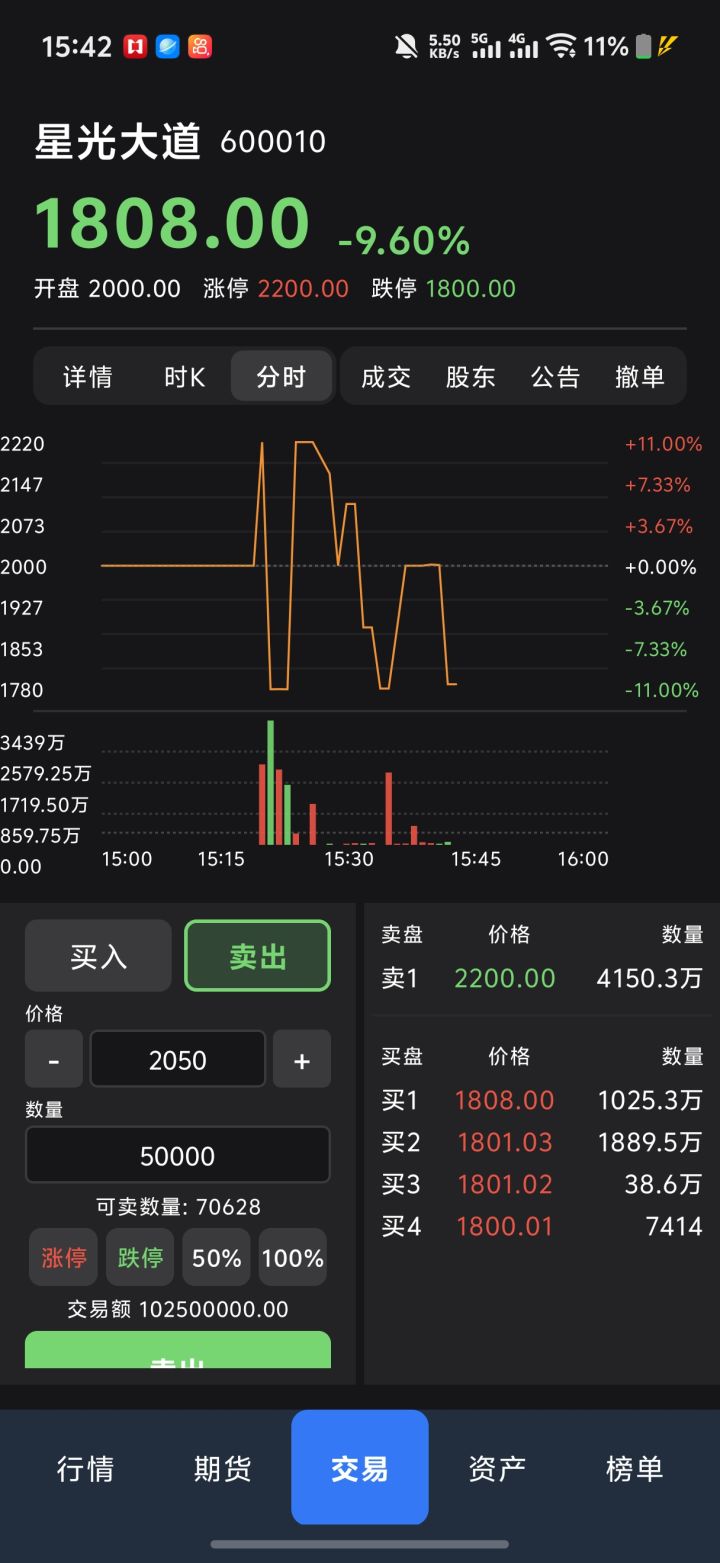Open the 成交 tab
This screenshot has height=1563, width=720.
click(386, 377)
